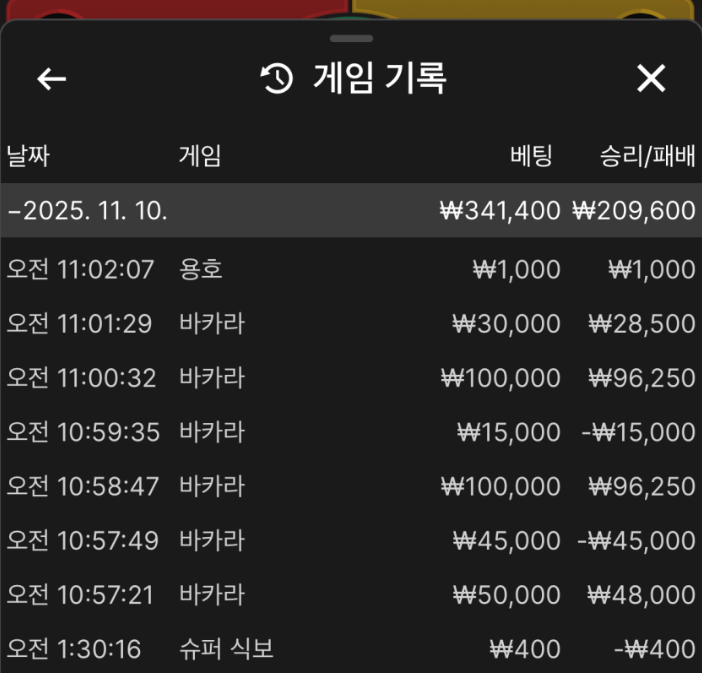Open the 1:30:16 슈퍼 식보 record
This screenshot has width=702, height=673.
350,649
